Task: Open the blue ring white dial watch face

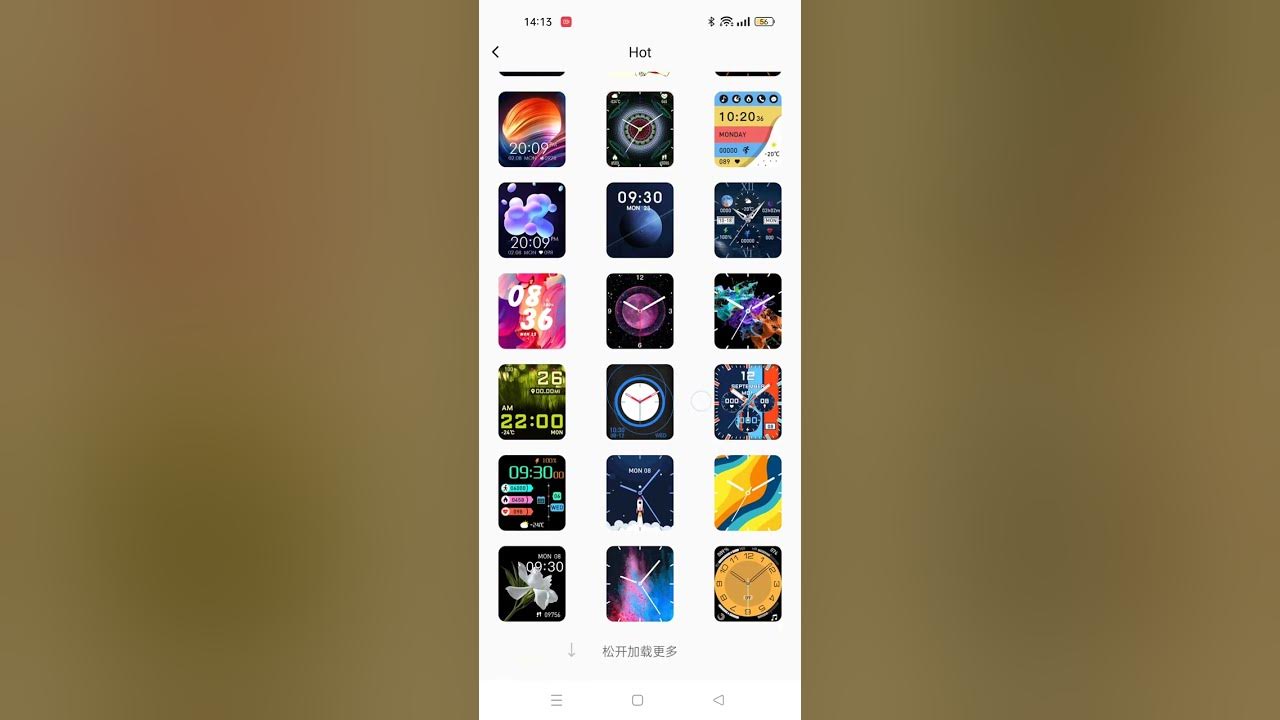Action: [x=640, y=402]
